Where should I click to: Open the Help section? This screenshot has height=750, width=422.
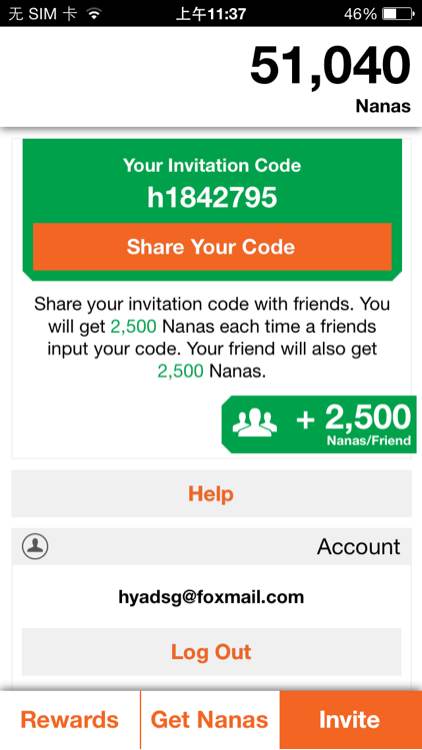click(x=211, y=494)
